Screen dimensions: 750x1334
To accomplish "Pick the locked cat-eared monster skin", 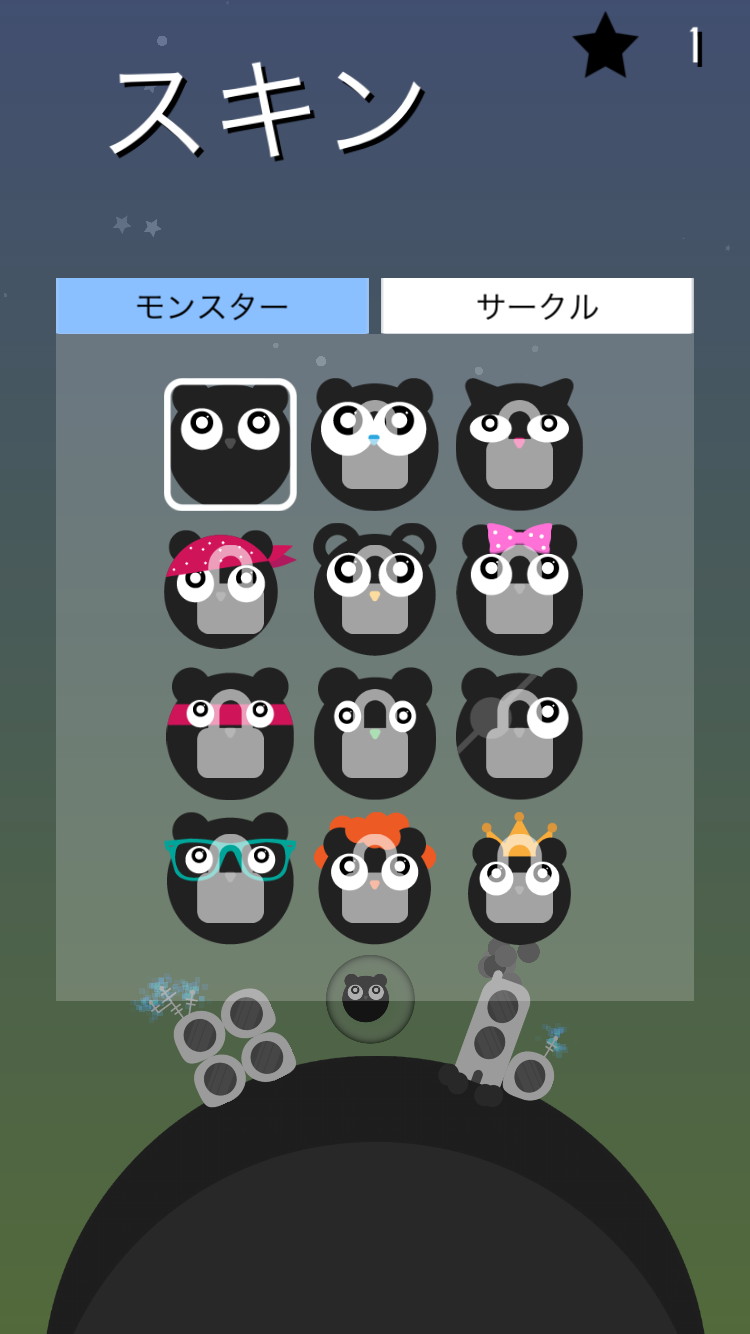I will (x=519, y=444).
